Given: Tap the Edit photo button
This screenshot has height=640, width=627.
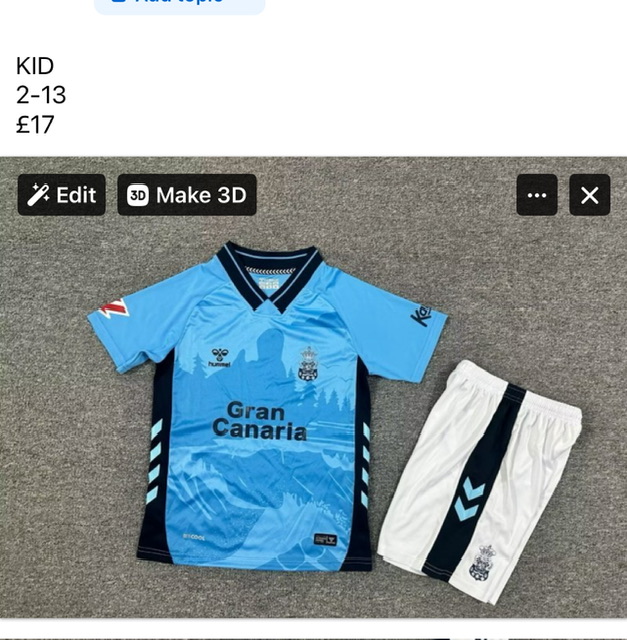Looking at the screenshot, I should pos(61,195).
